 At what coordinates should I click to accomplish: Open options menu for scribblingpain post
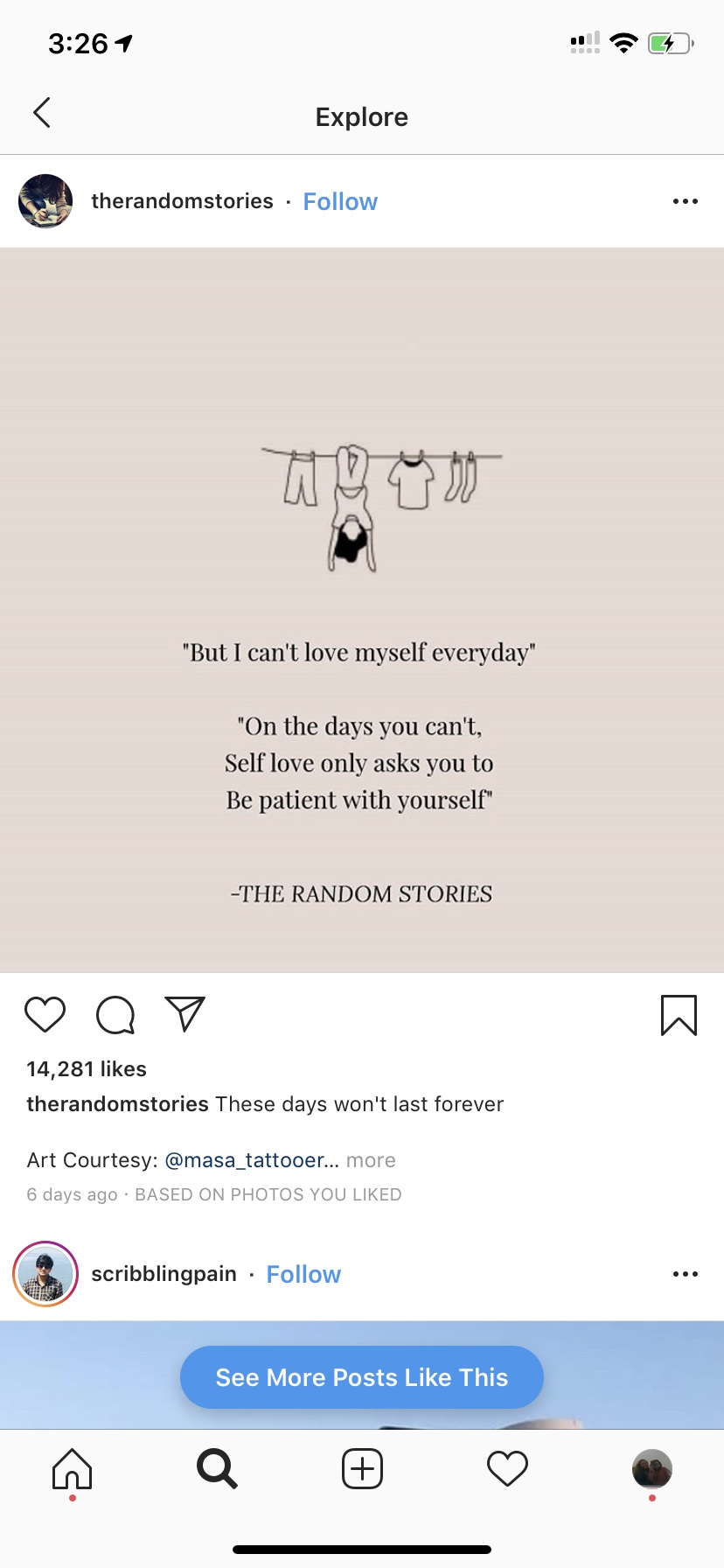[x=686, y=1274]
